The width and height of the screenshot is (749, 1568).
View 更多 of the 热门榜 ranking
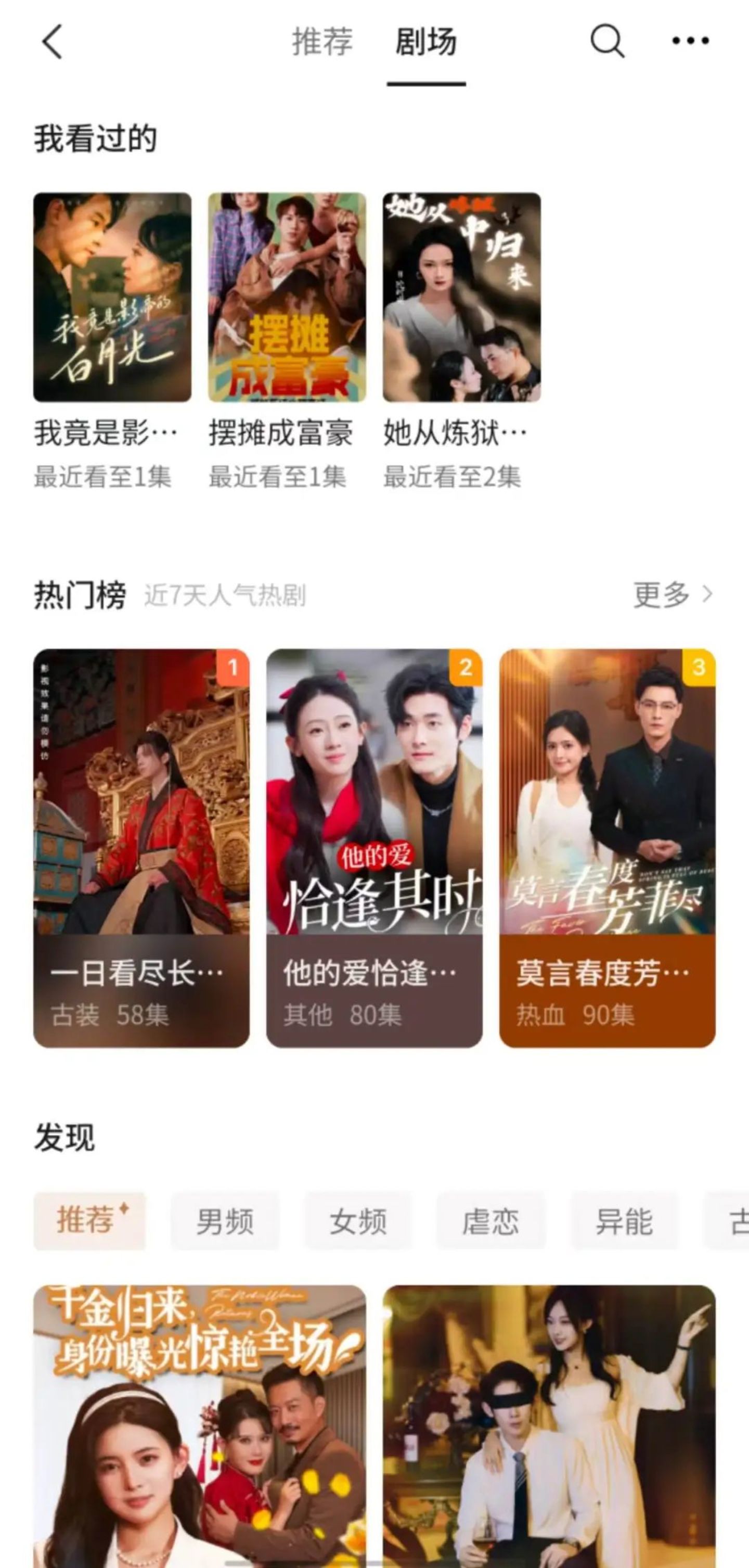(671, 594)
